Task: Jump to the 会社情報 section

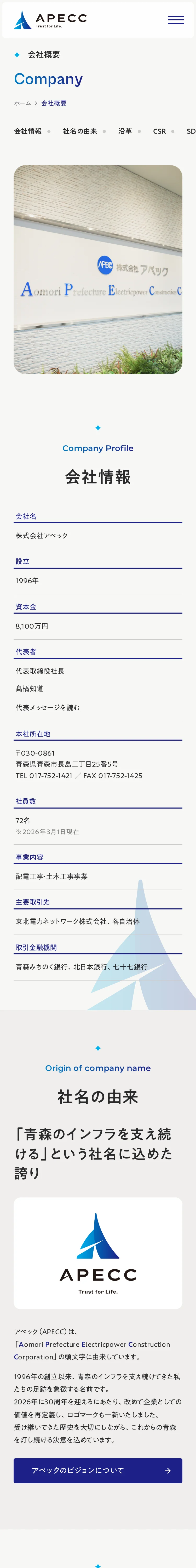Action: click(x=28, y=131)
